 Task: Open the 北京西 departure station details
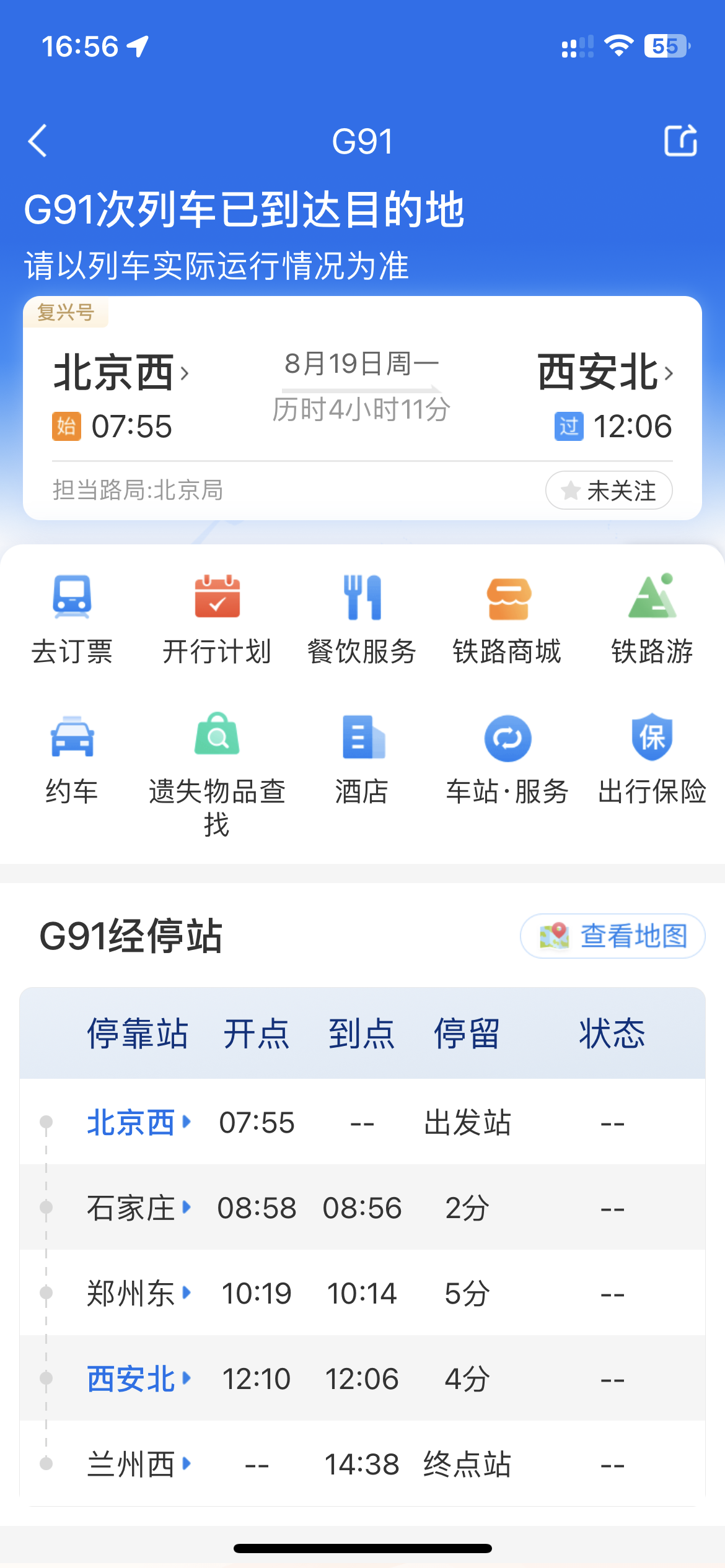pyautogui.click(x=121, y=373)
